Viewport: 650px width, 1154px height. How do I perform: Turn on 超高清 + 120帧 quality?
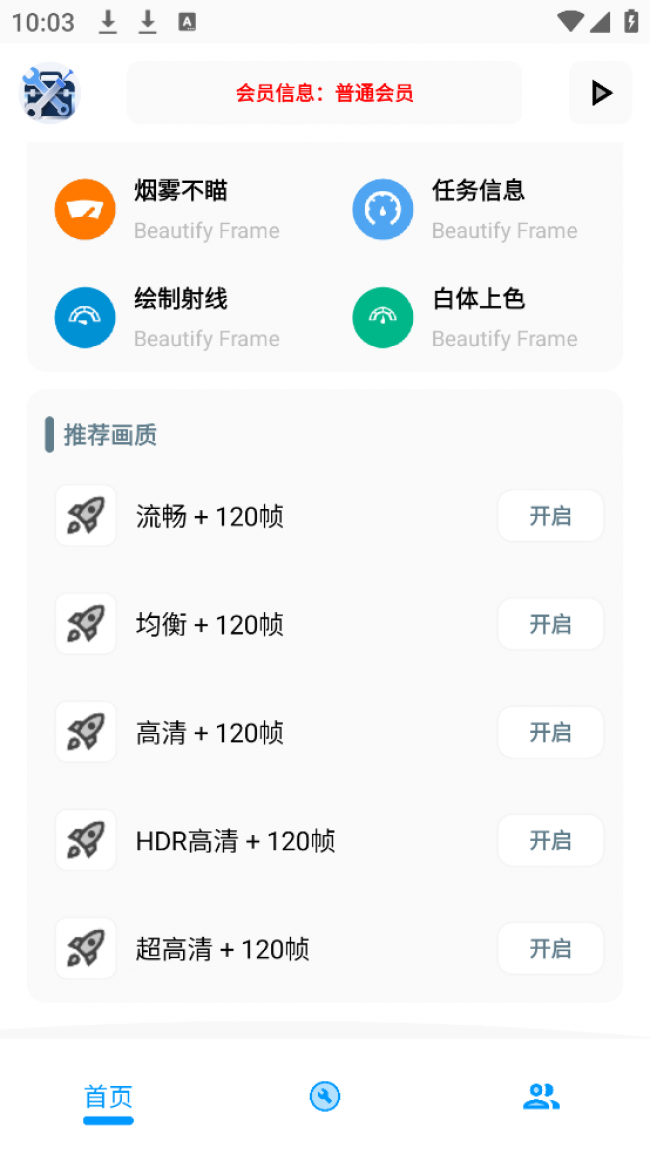(550, 948)
